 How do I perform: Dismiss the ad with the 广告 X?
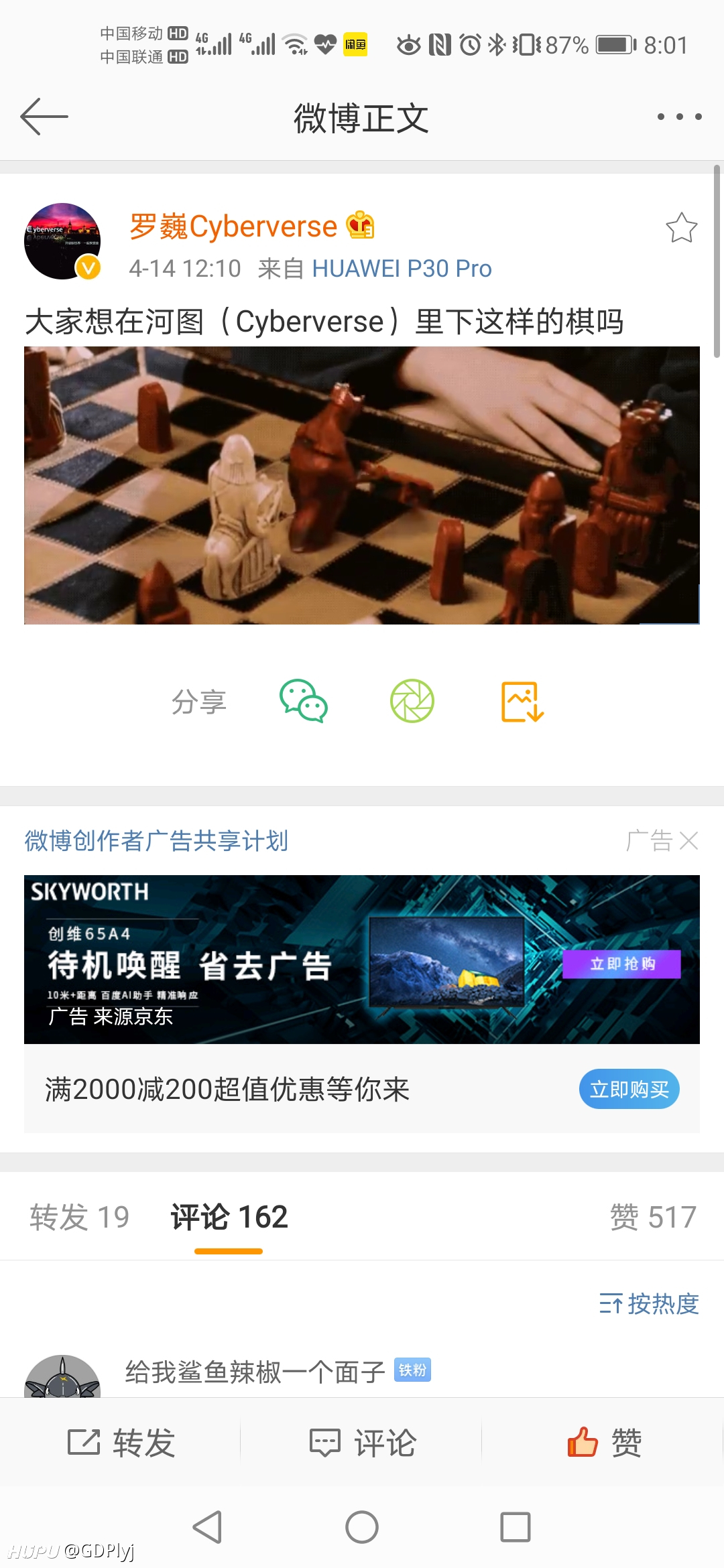coord(662,840)
